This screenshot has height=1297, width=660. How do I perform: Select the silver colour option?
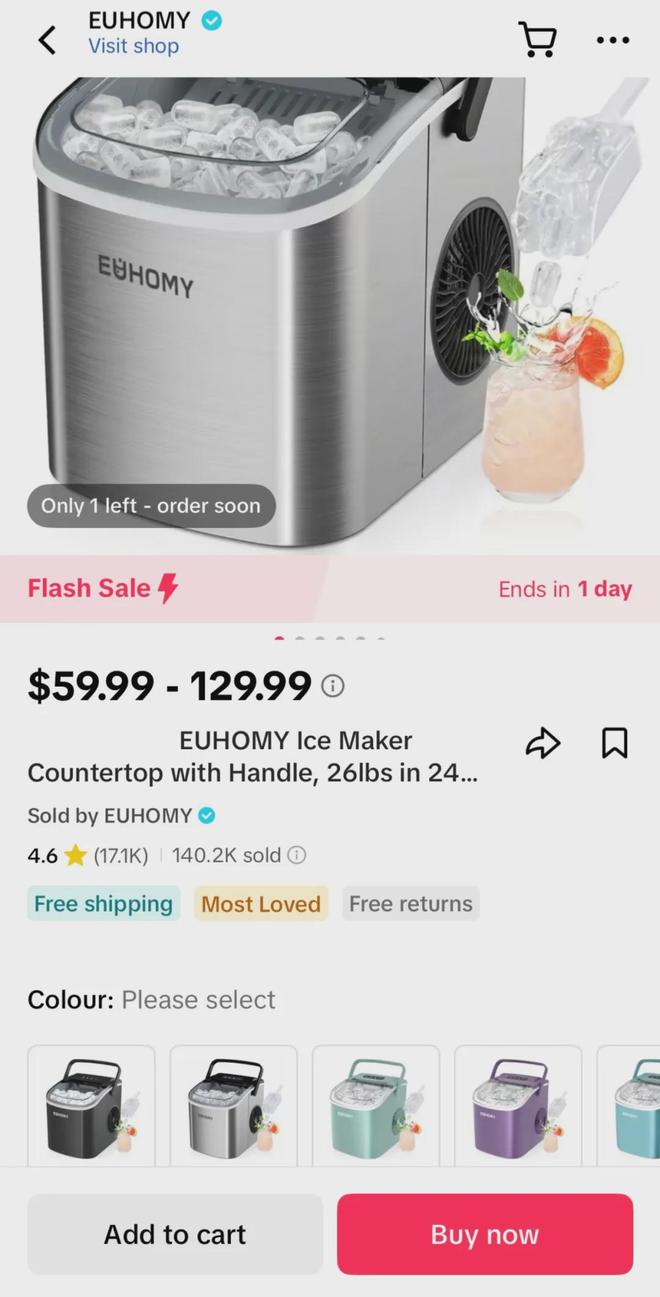[233, 1106]
